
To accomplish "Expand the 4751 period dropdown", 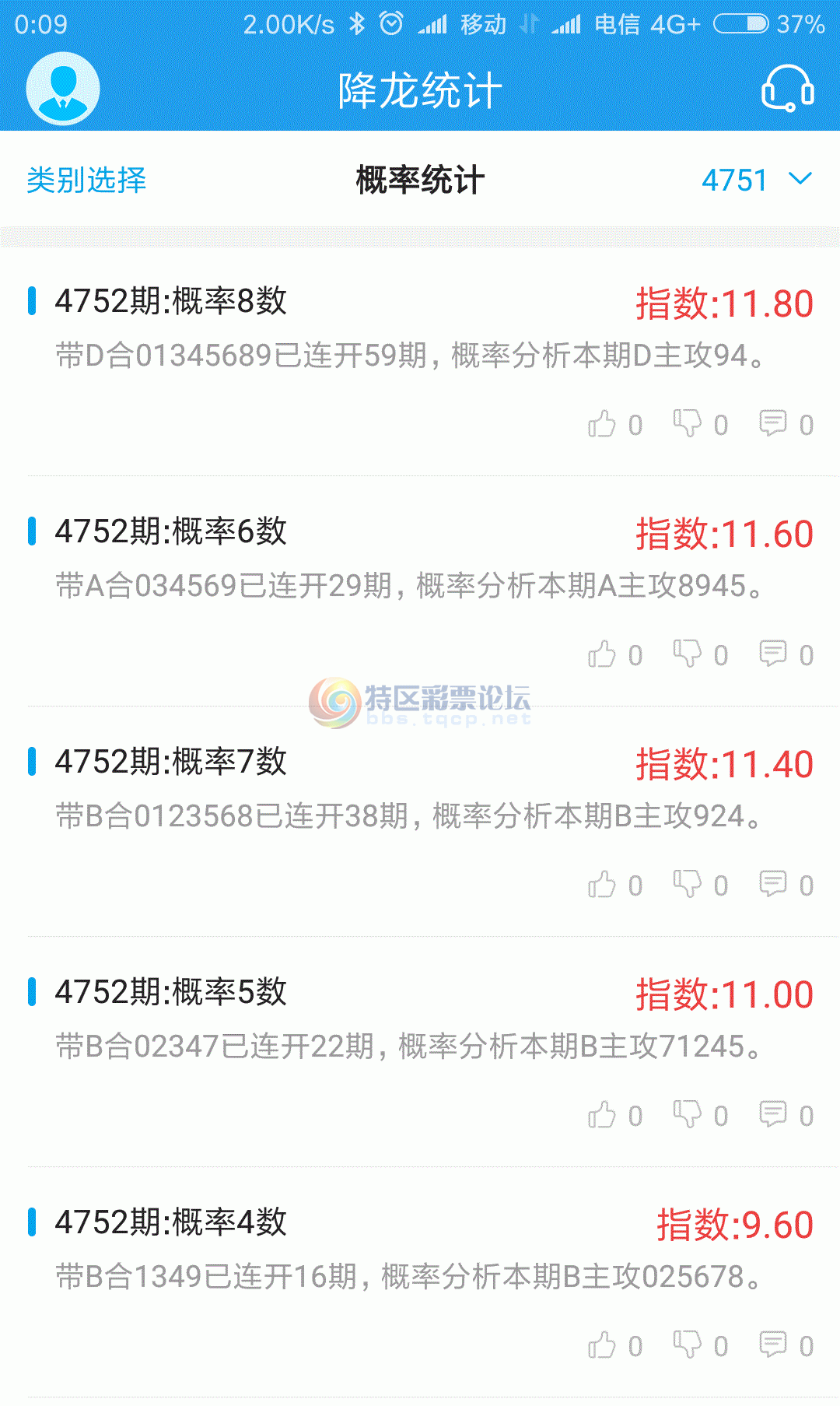I will [755, 181].
